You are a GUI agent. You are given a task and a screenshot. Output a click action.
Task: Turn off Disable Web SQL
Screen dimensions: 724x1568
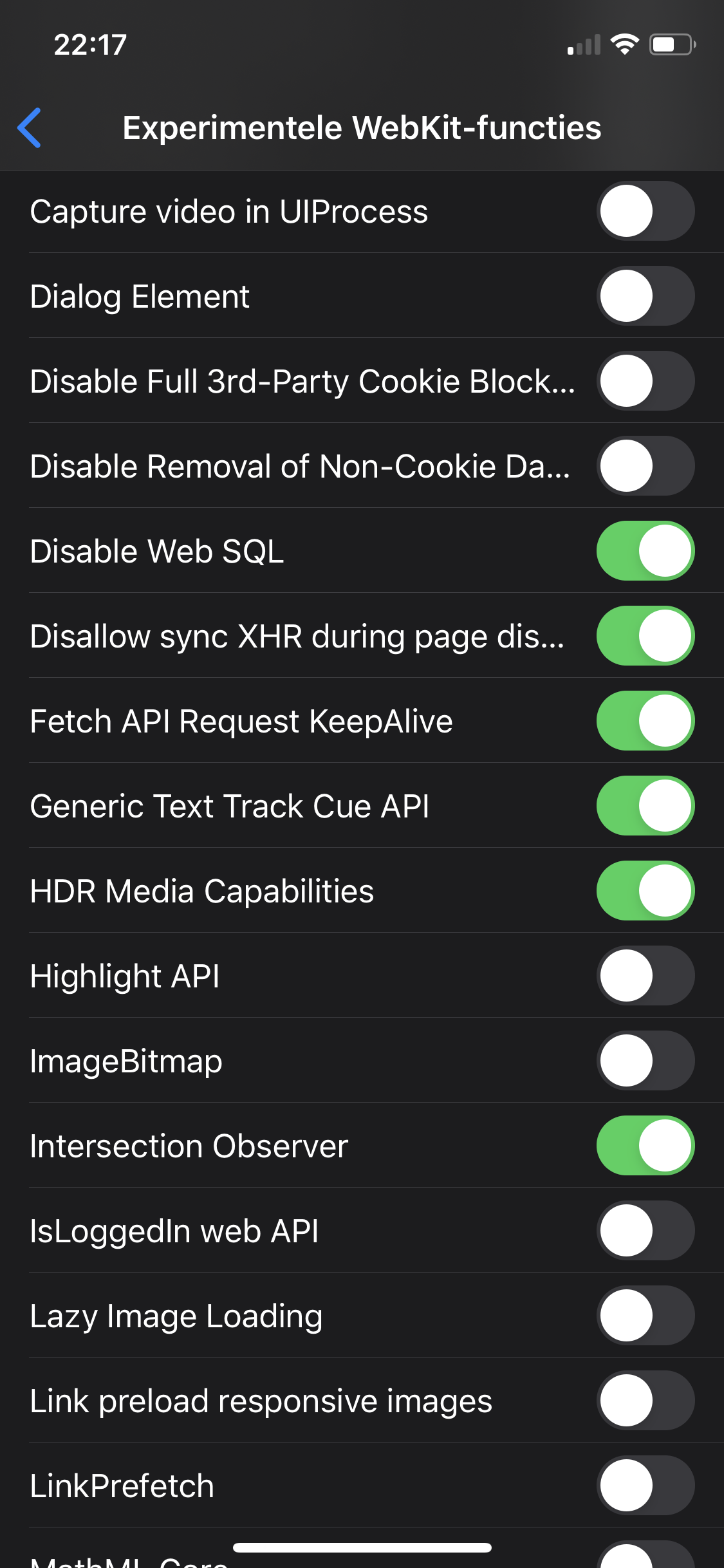[645, 551]
